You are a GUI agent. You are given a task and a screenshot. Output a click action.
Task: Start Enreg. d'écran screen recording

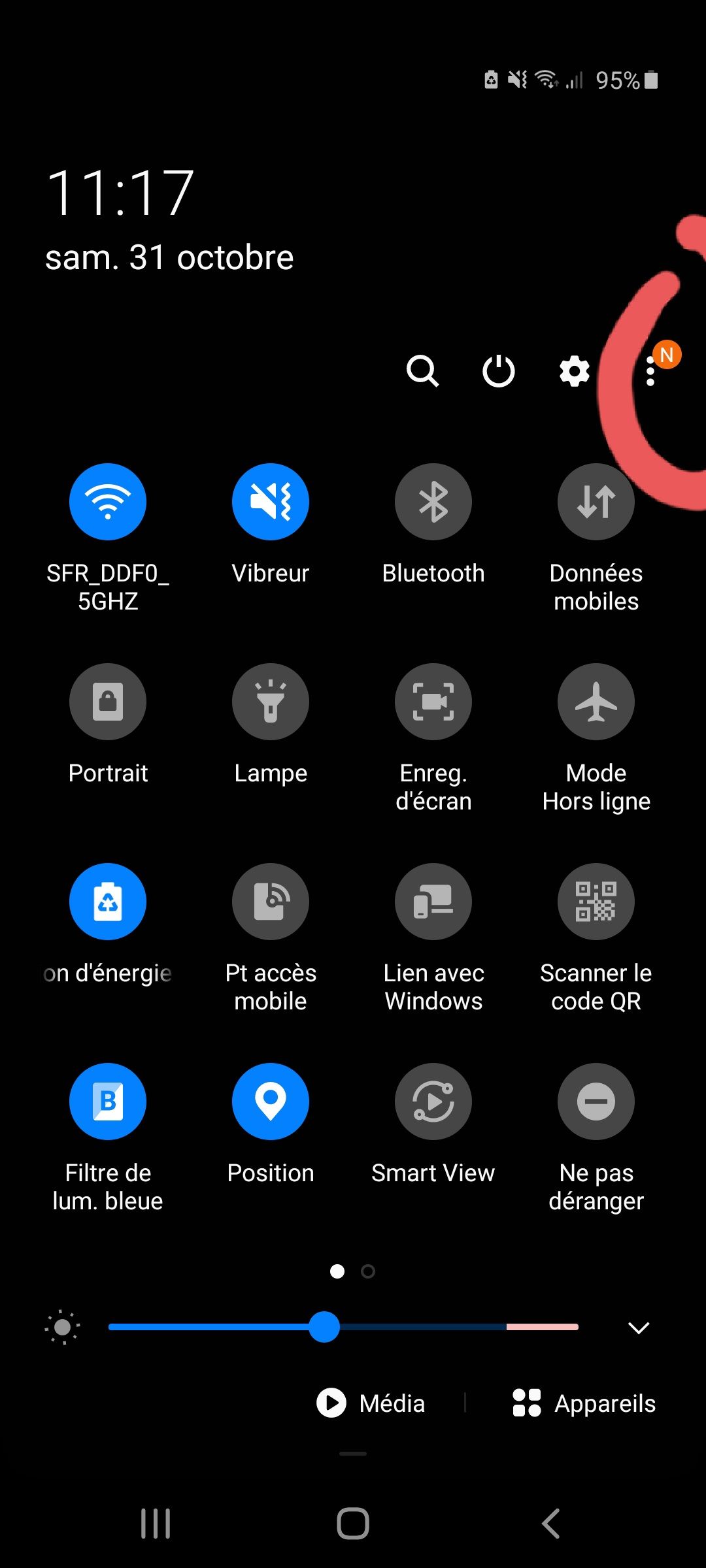[x=433, y=702]
